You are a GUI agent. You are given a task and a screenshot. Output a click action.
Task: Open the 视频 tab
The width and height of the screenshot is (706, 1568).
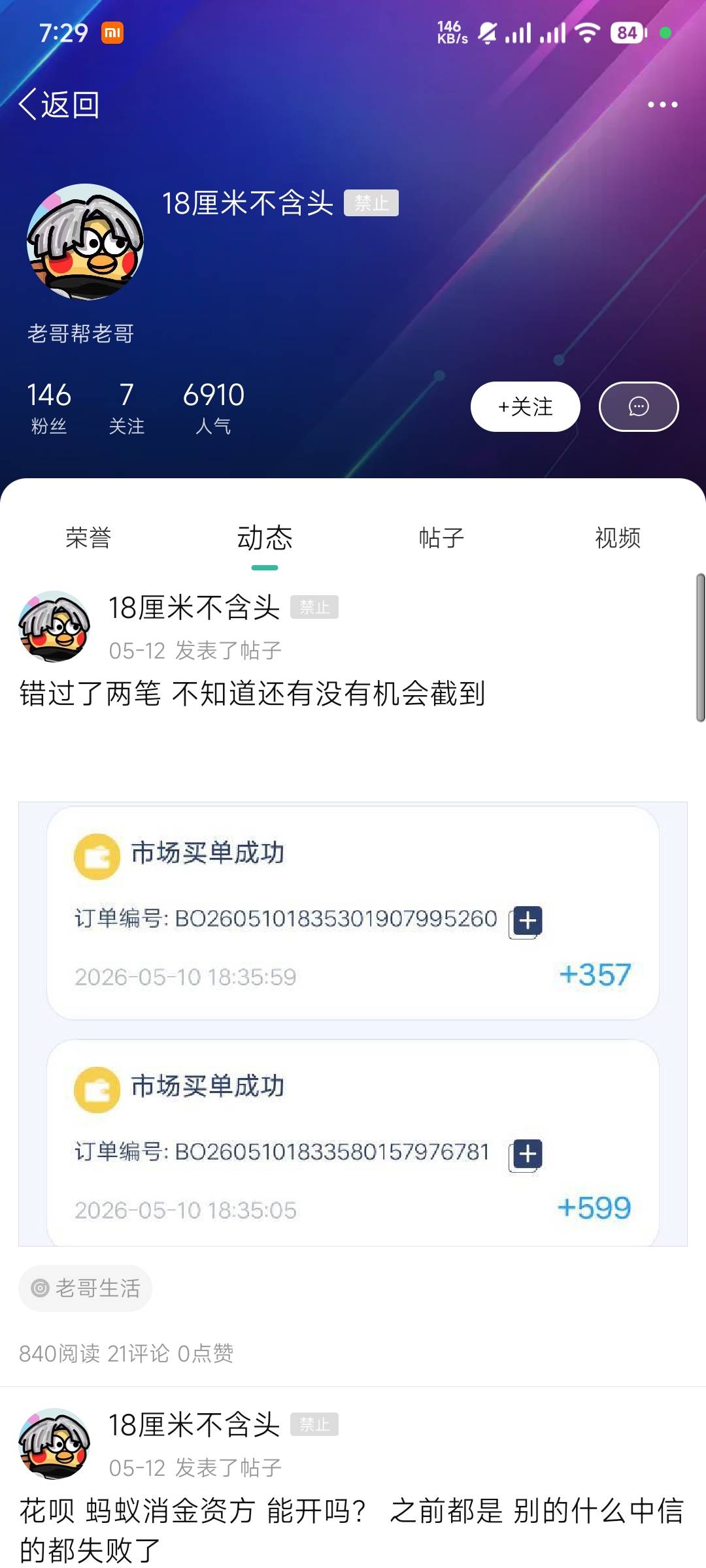coord(618,538)
